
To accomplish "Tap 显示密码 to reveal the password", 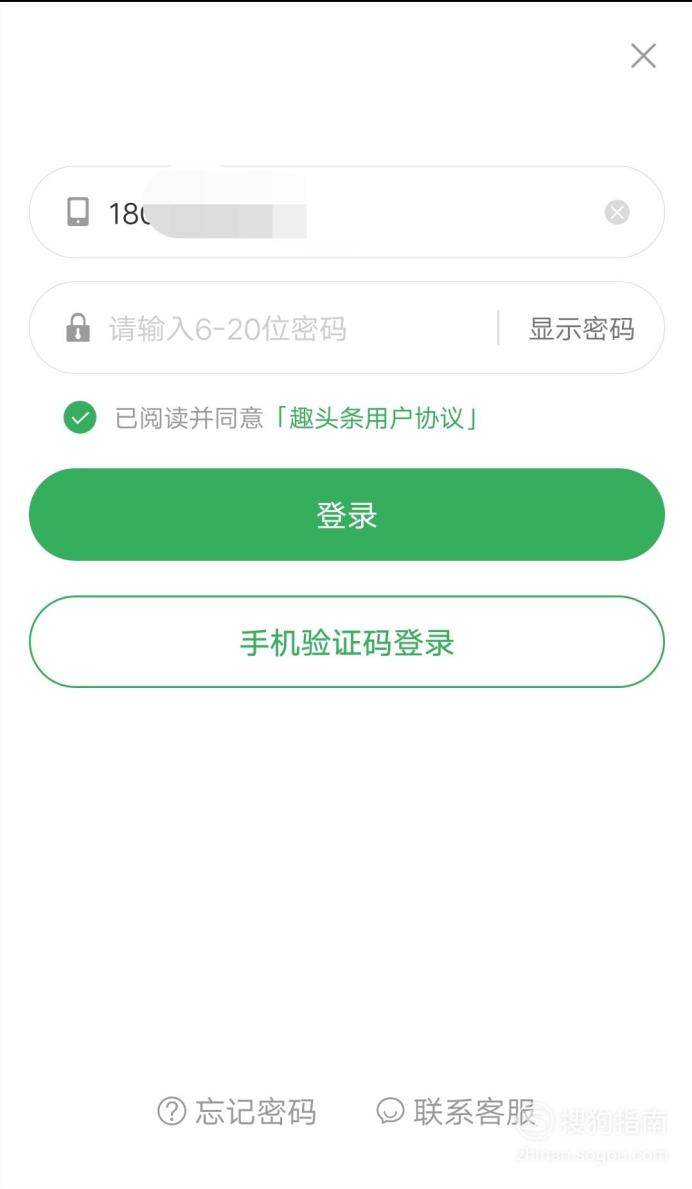I will click(581, 328).
